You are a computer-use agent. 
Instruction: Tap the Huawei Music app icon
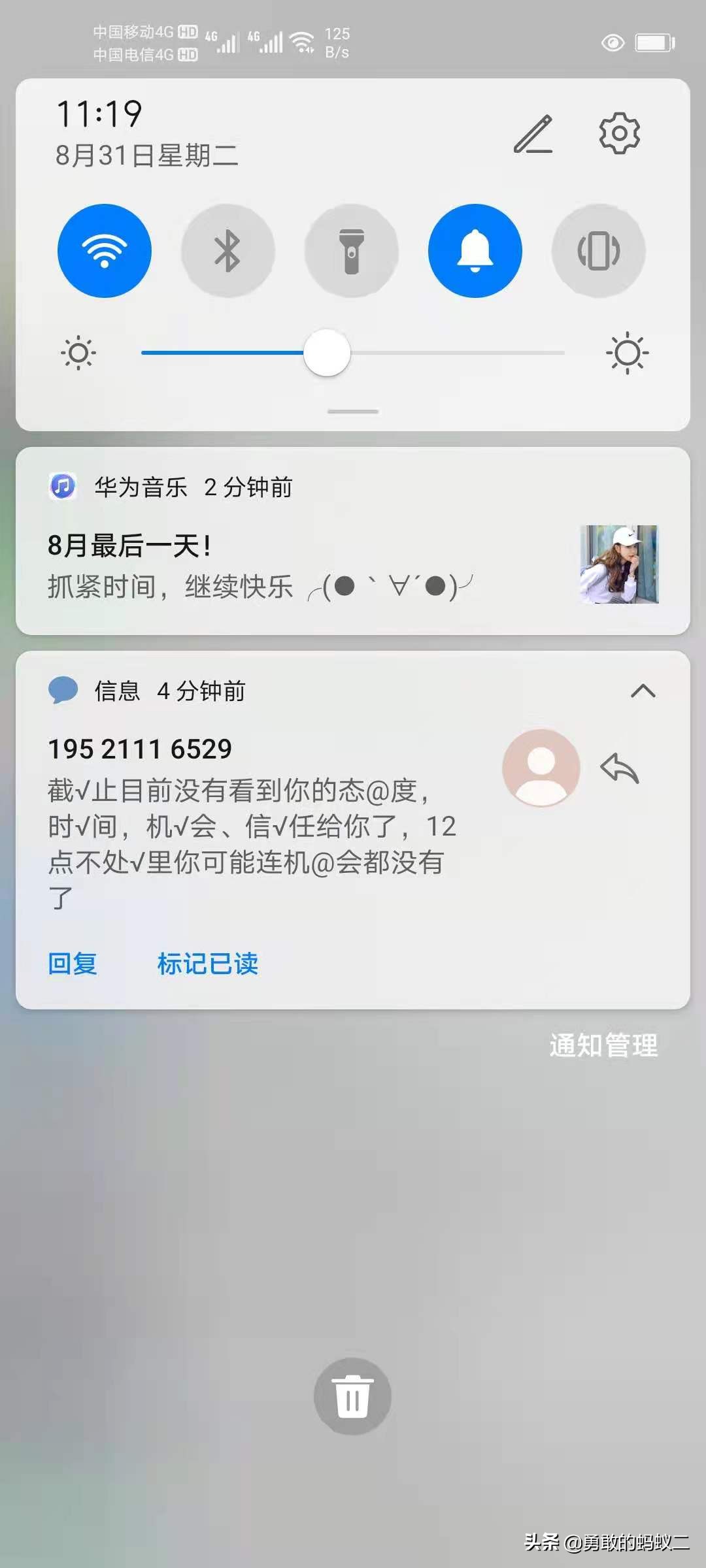64,486
